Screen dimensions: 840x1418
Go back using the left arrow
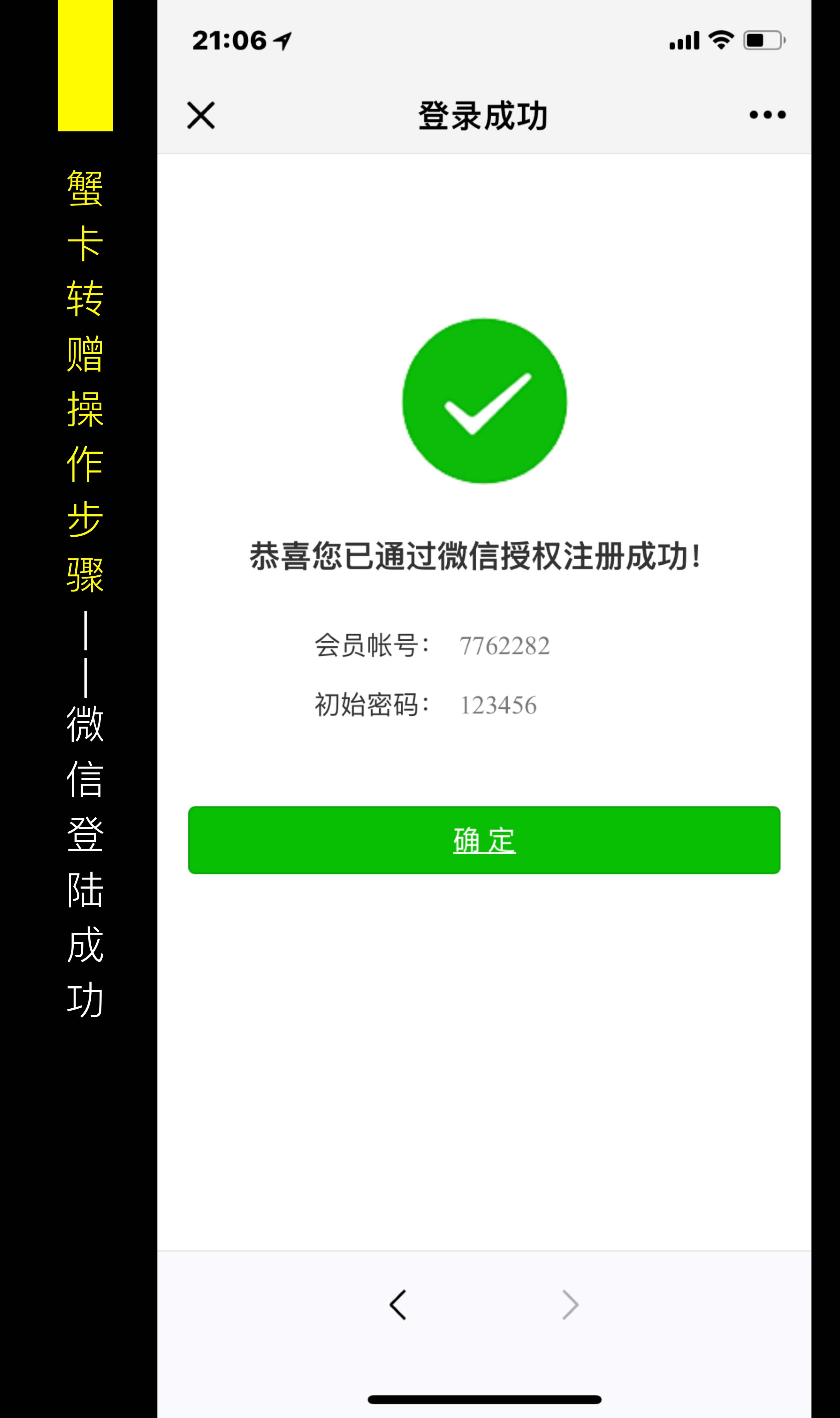[x=398, y=1305]
